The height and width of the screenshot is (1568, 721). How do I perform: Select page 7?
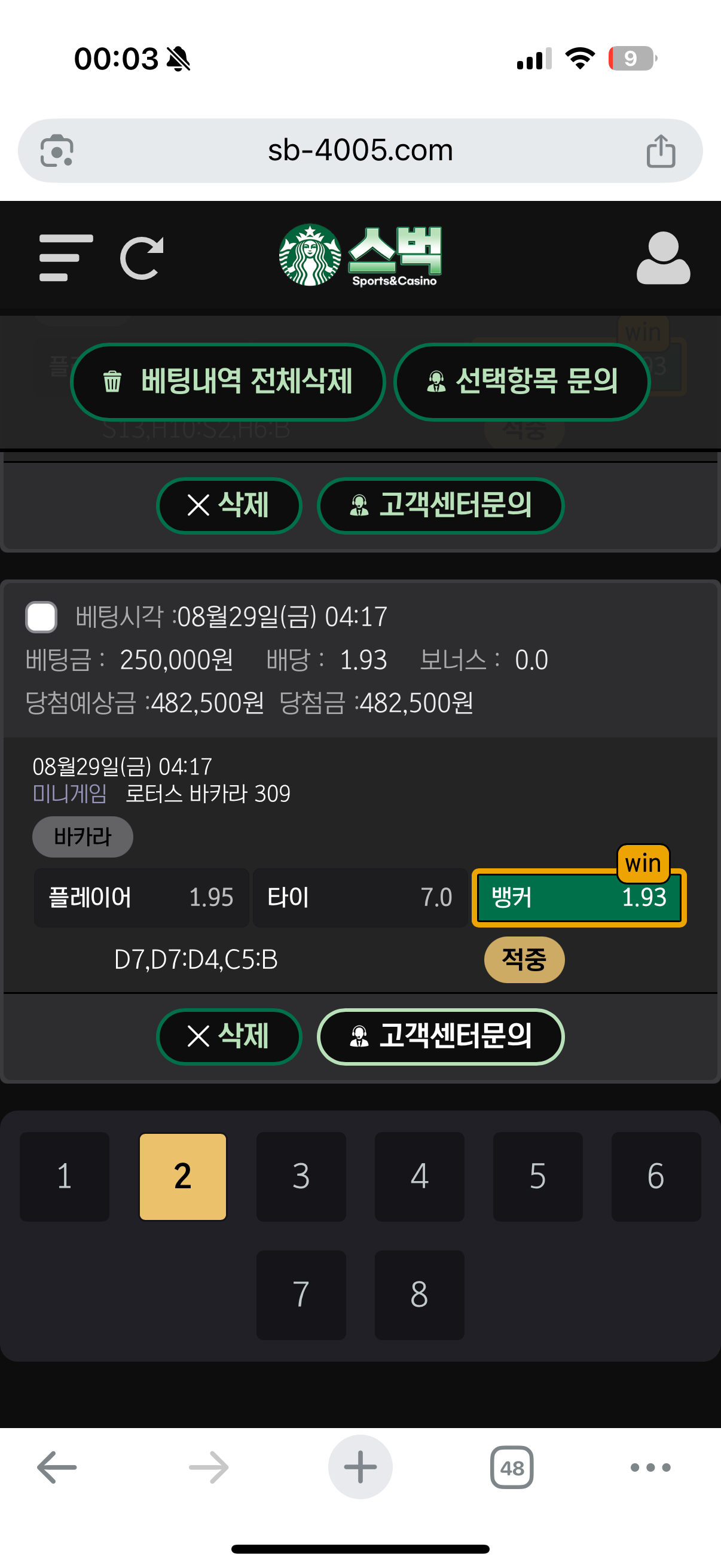301,1295
